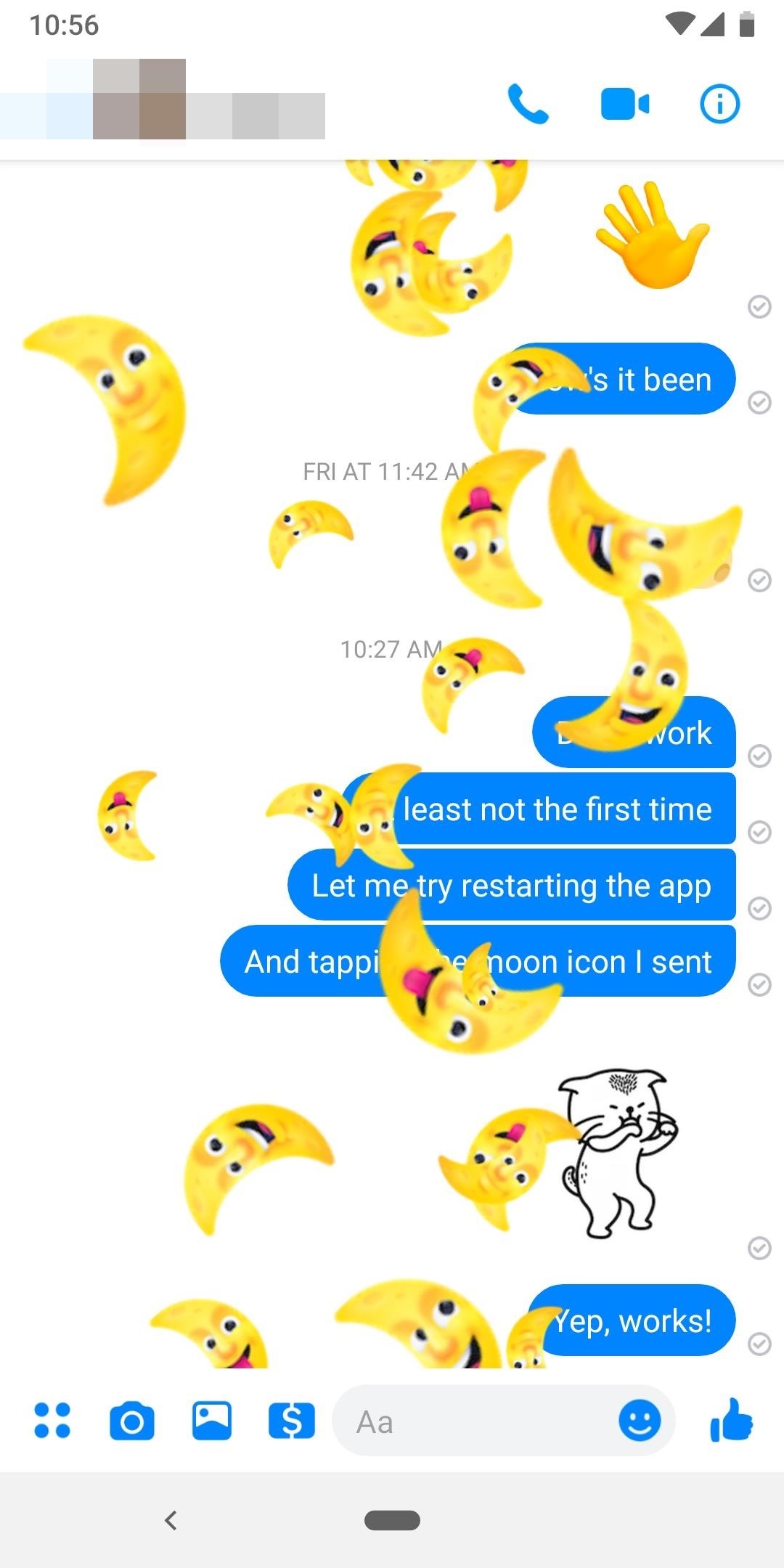Tap the home pill button
The height and width of the screenshot is (1568, 784).
(392, 1520)
